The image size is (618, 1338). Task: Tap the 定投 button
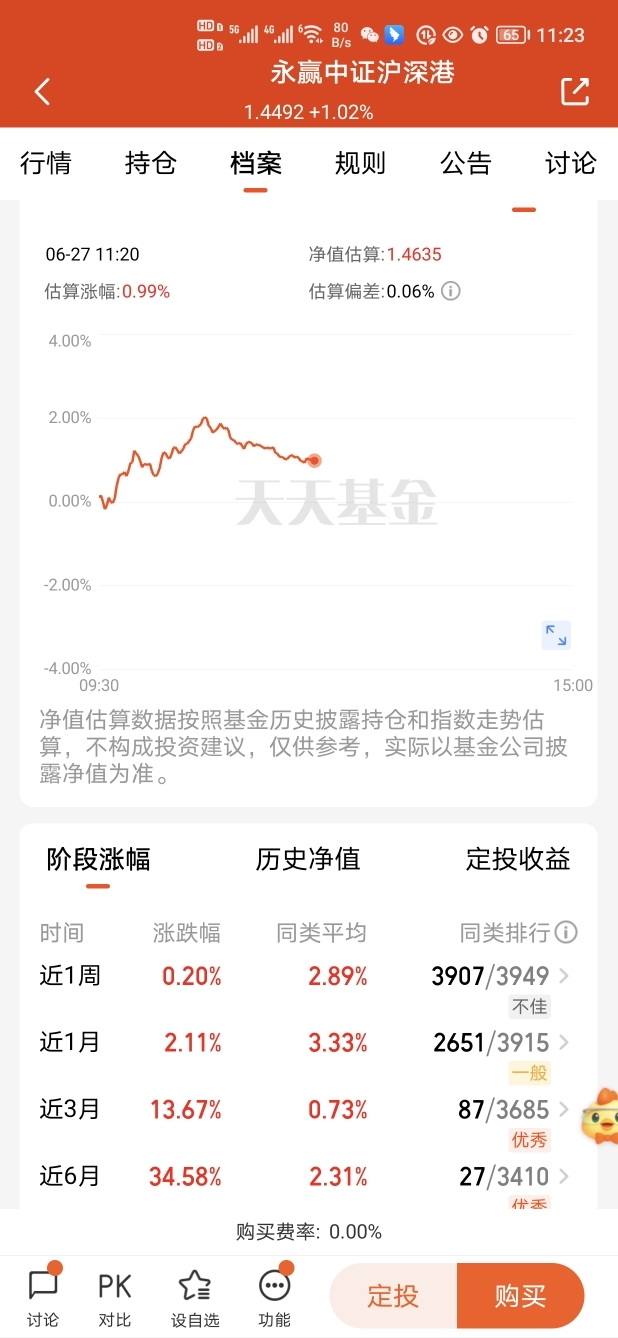393,1297
